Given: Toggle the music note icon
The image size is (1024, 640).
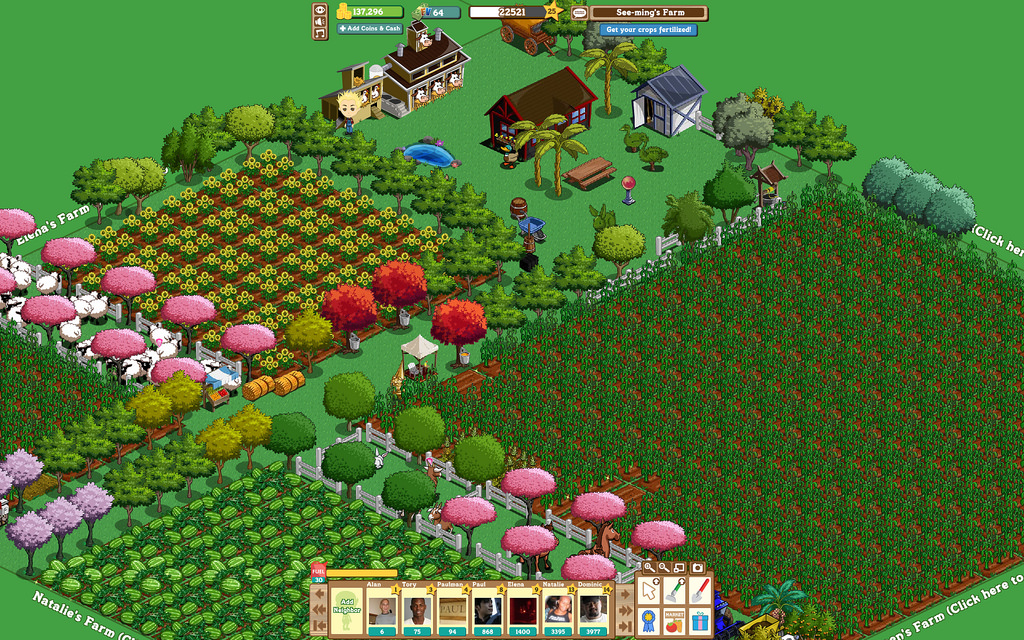Looking at the screenshot, I should point(320,33).
